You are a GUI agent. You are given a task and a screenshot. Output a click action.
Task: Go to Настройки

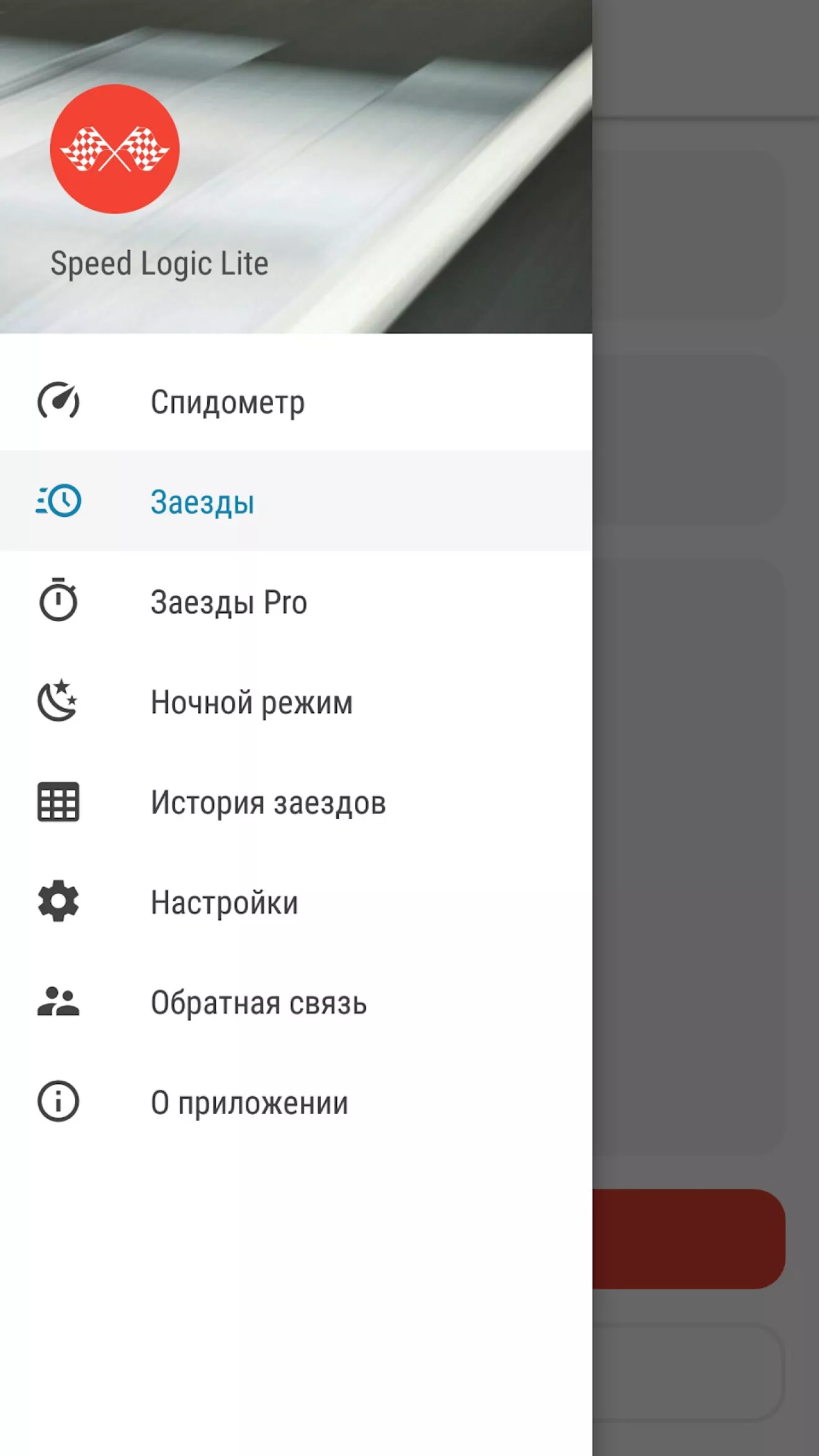[x=296, y=901]
